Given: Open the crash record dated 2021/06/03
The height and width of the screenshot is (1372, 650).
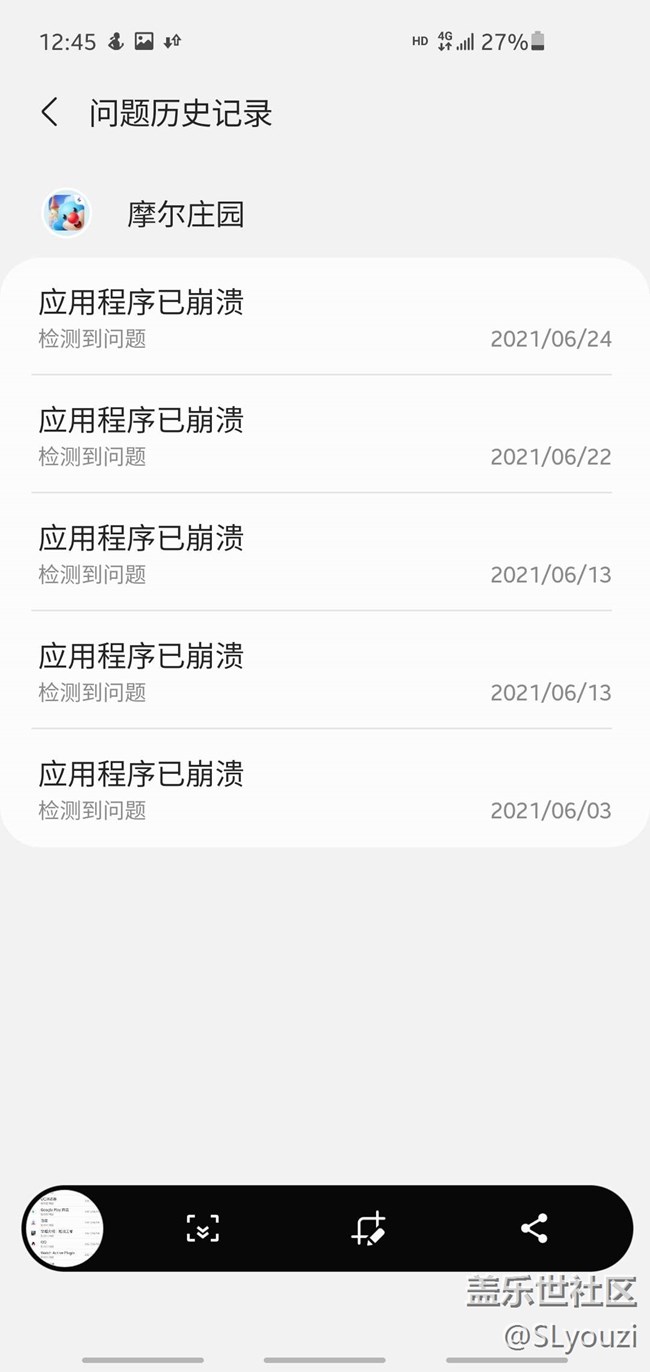Looking at the screenshot, I should click(324, 790).
